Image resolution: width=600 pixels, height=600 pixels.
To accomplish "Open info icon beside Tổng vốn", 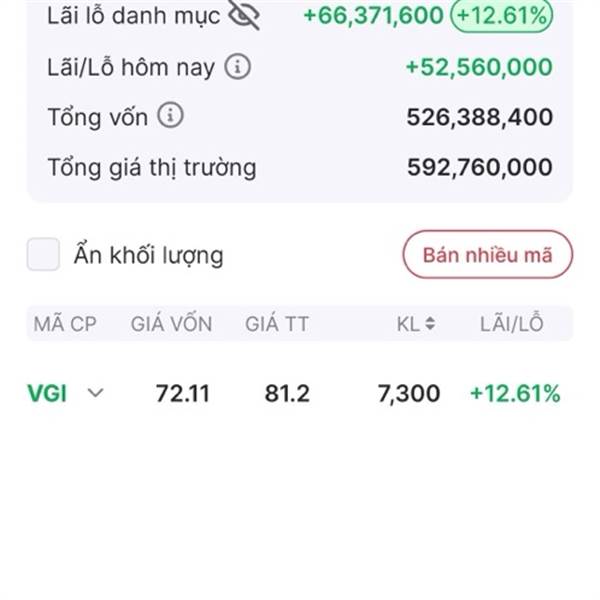I will pos(171,116).
